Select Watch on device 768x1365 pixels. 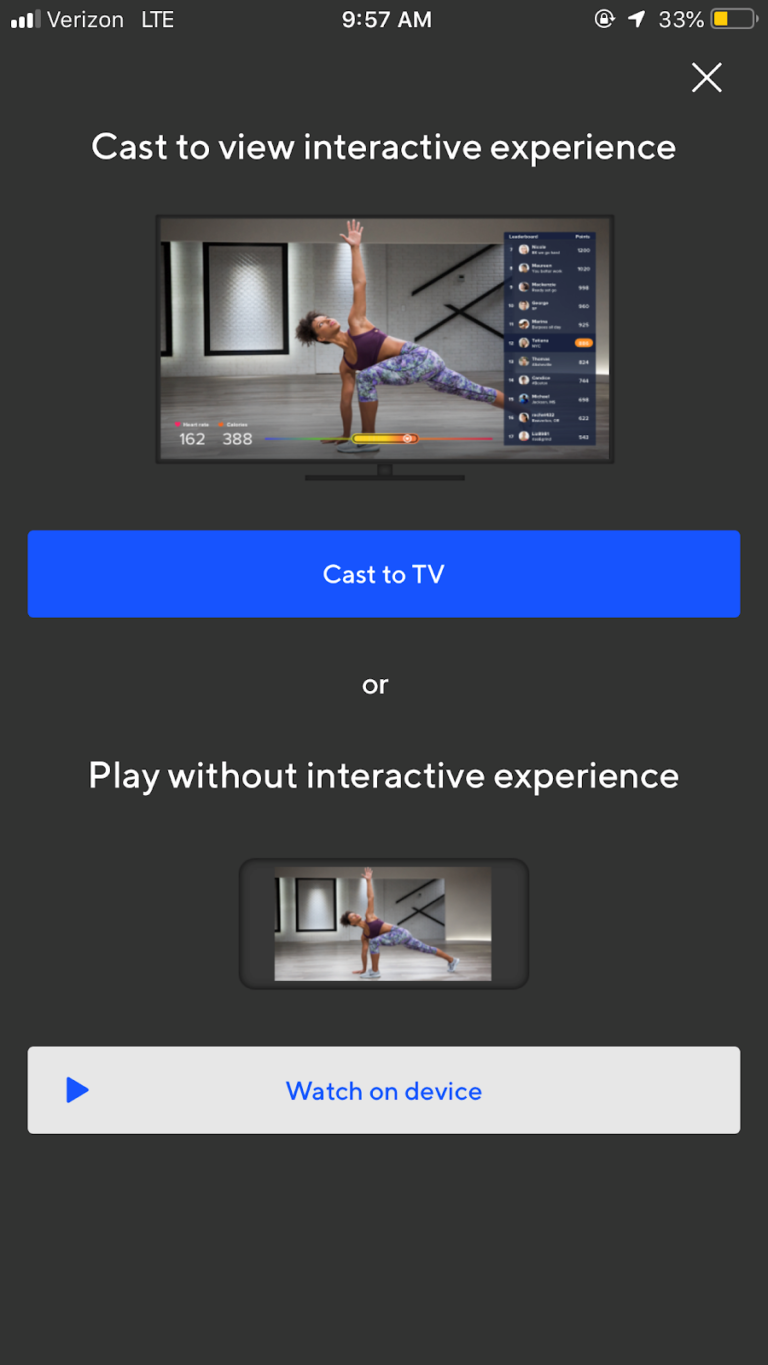click(x=384, y=1090)
